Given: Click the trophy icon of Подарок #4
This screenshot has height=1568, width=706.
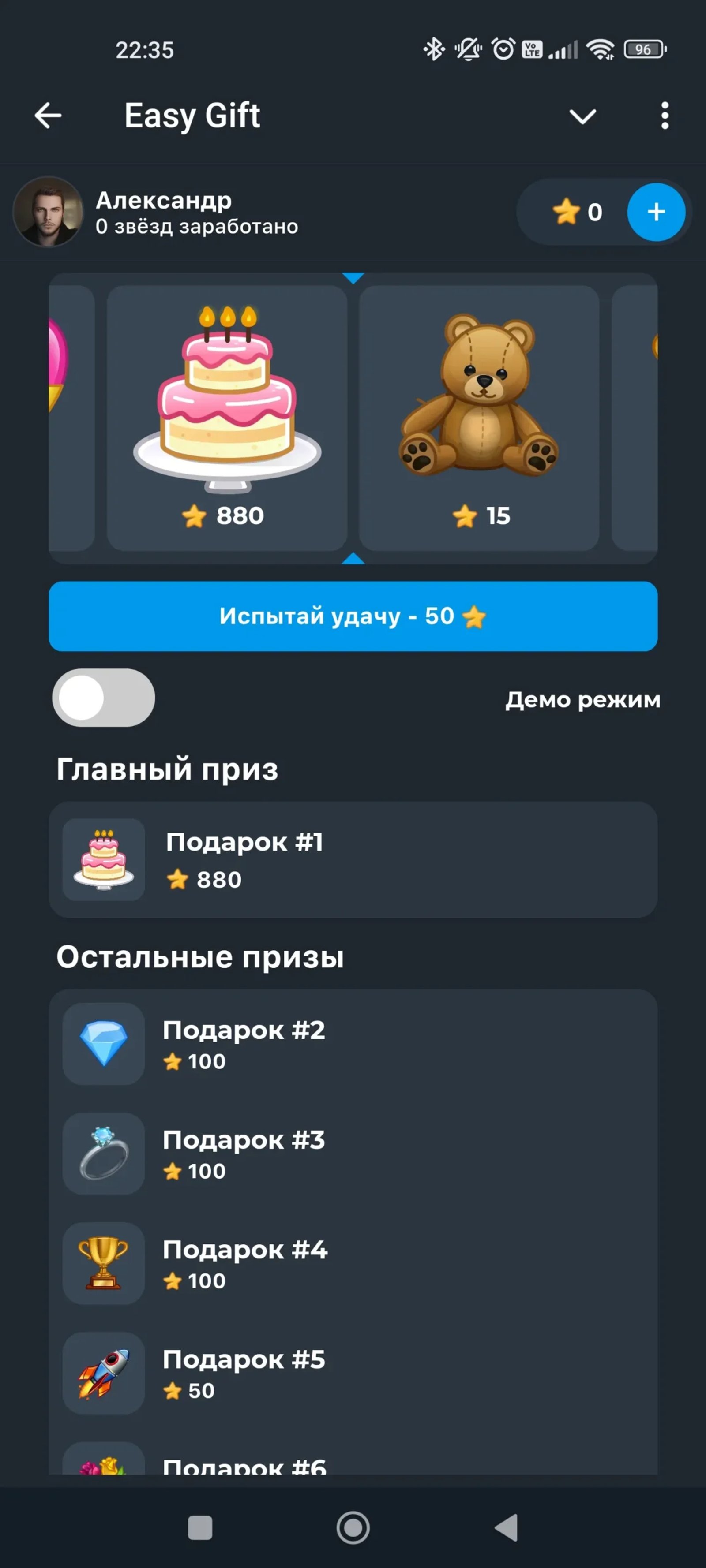Looking at the screenshot, I should [103, 1263].
